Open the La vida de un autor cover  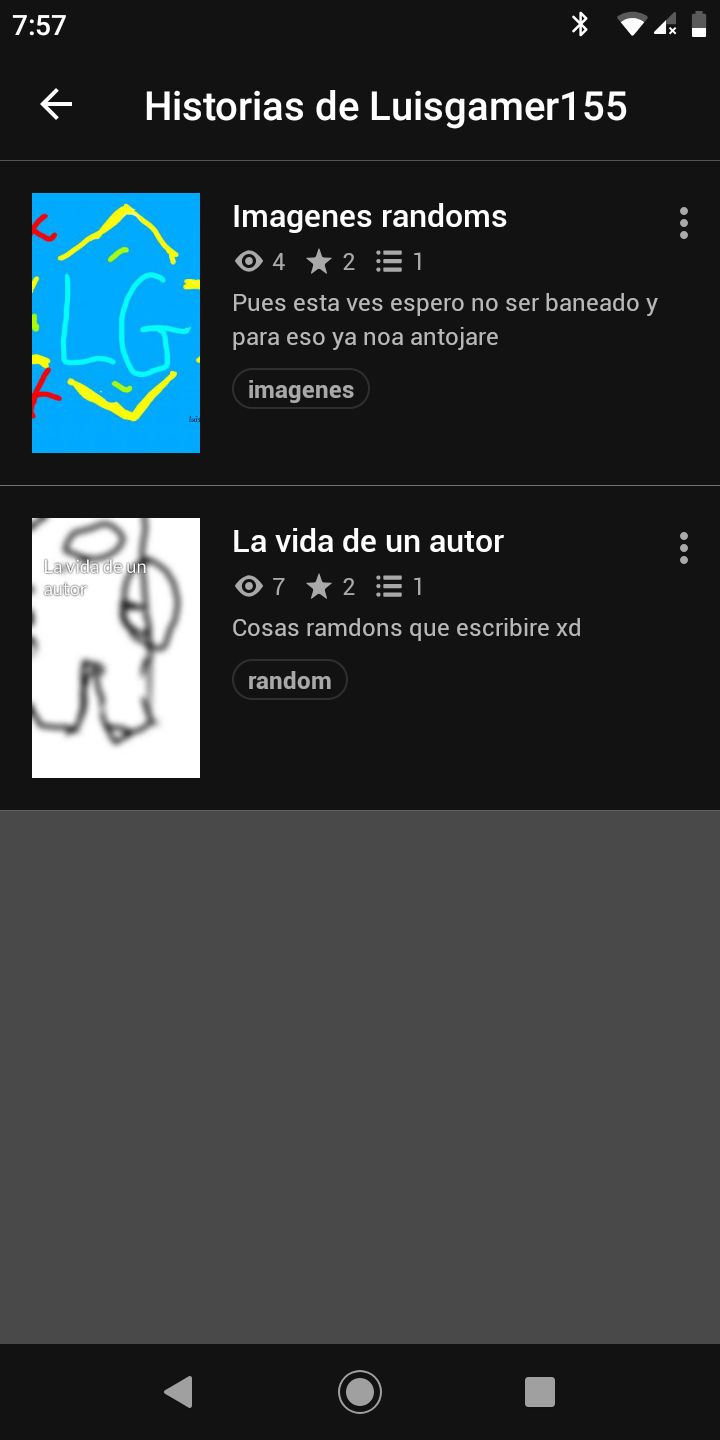(116, 648)
